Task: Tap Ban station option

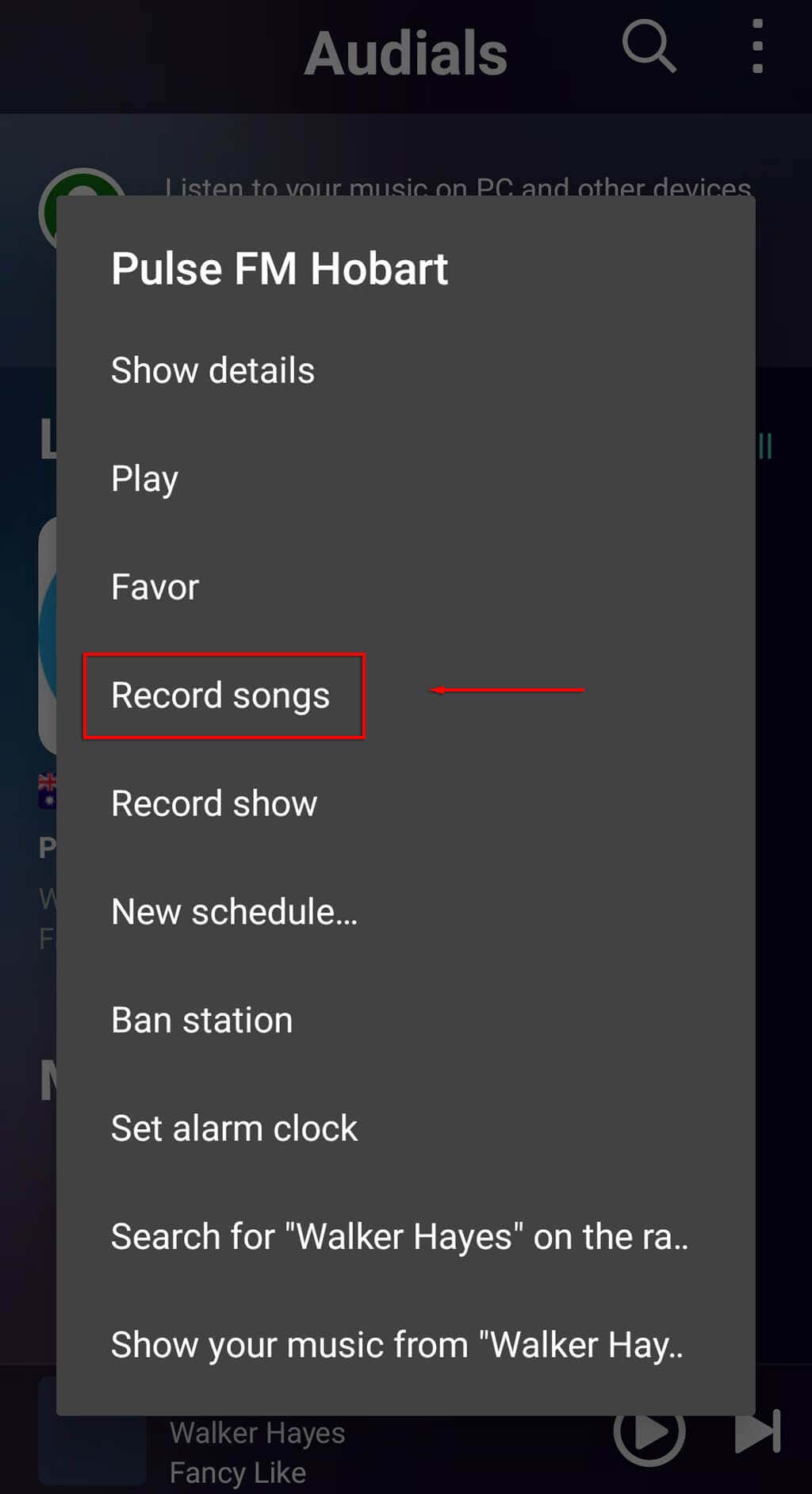Action: [202, 1020]
